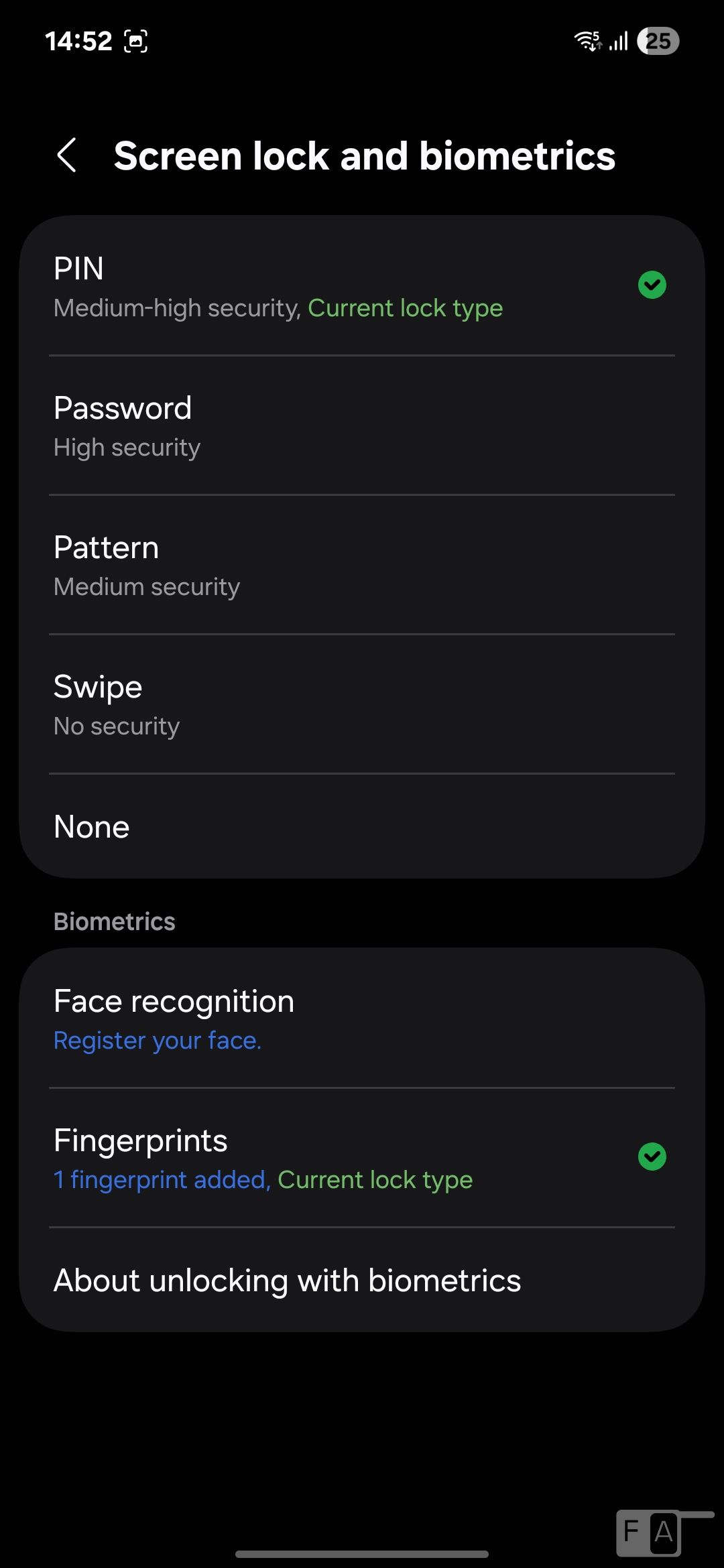Viewport: 724px width, 1568px height.
Task: Go back from Screen lock and biometrics
Action: coord(67,155)
